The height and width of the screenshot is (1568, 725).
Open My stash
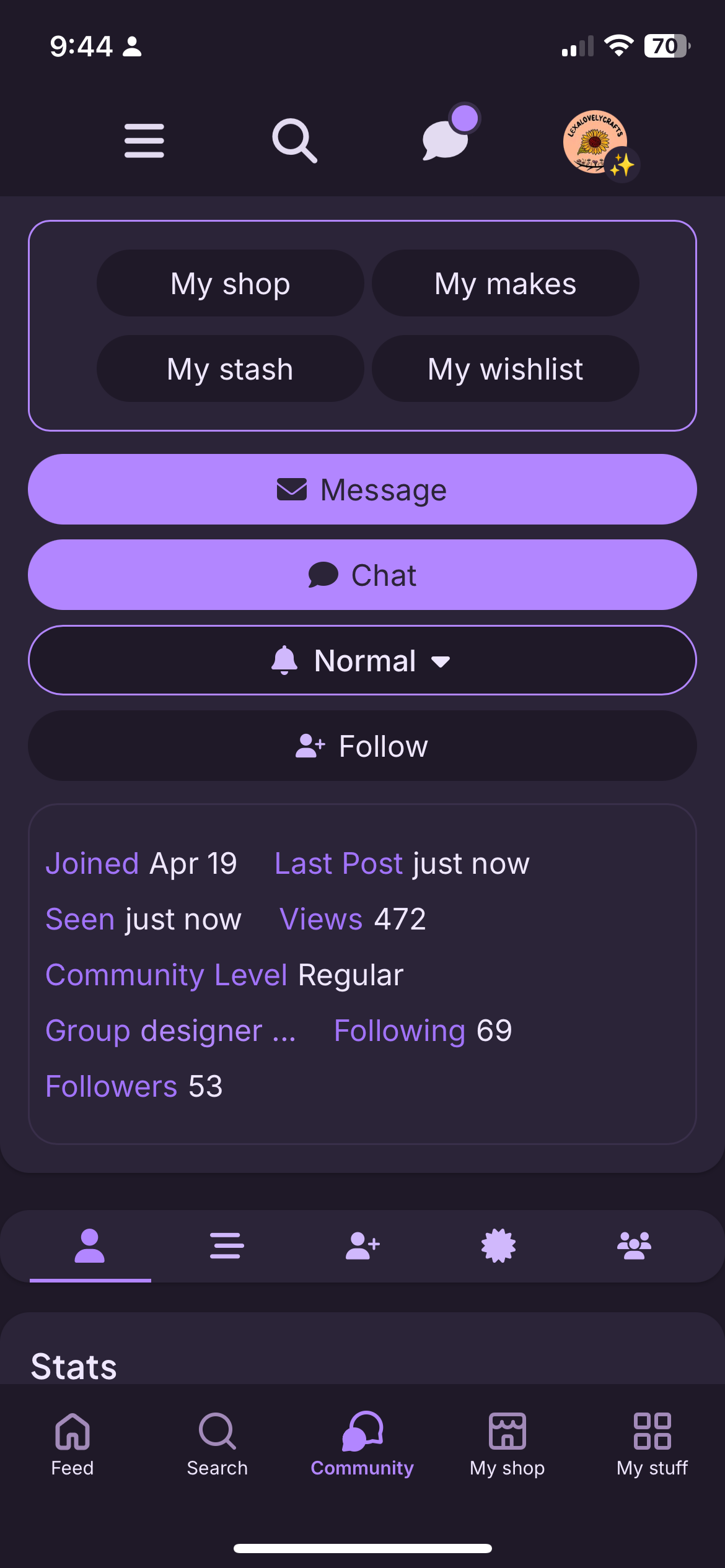230,369
